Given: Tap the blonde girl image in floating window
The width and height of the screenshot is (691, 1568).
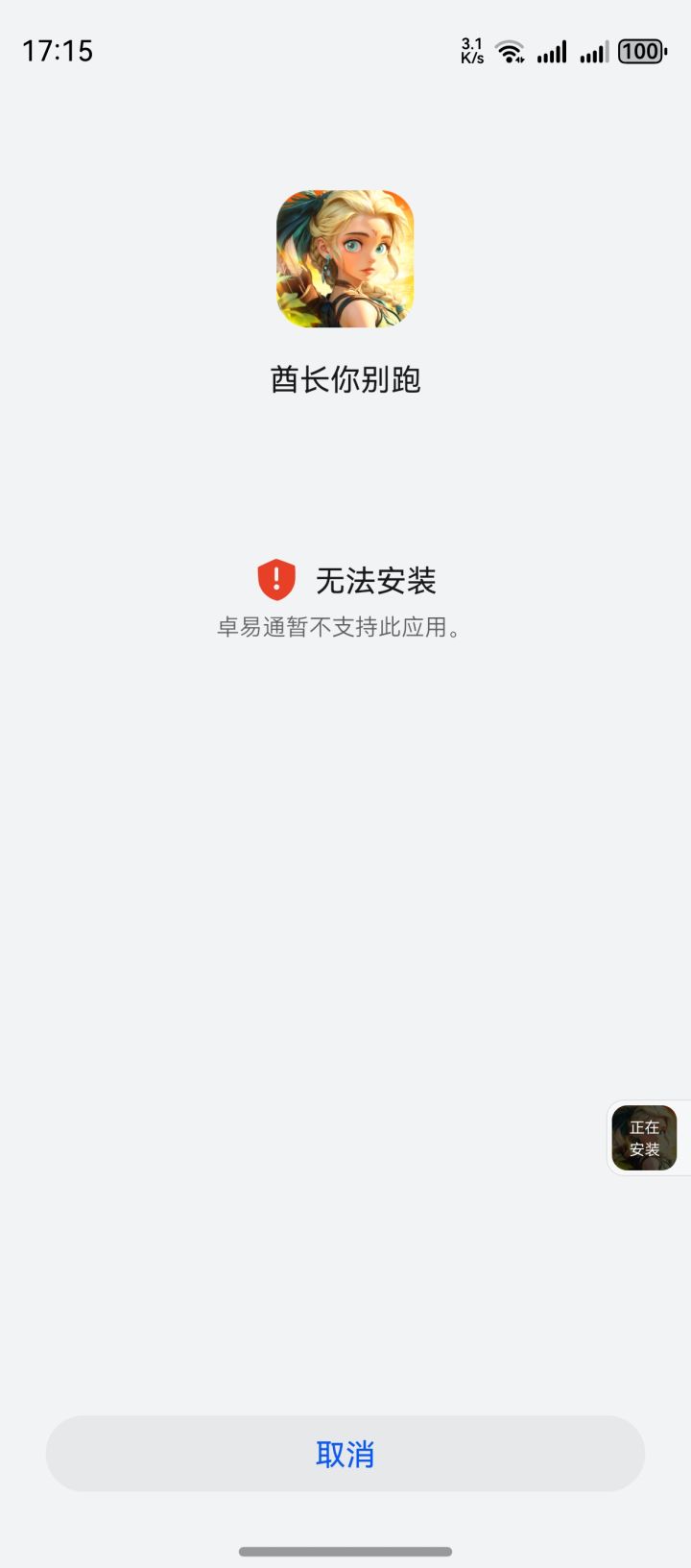Looking at the screenshot, I should [x=647, y=1138].
